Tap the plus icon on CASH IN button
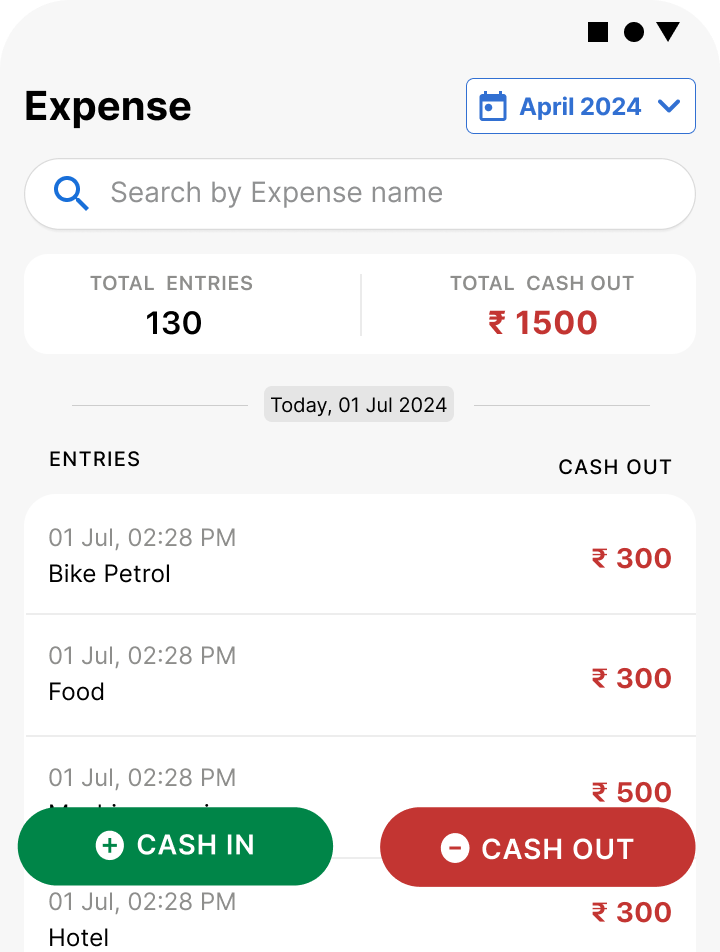The height and width of the screenshot is (952, 720). pyautogui.click(x=108, y=846)
